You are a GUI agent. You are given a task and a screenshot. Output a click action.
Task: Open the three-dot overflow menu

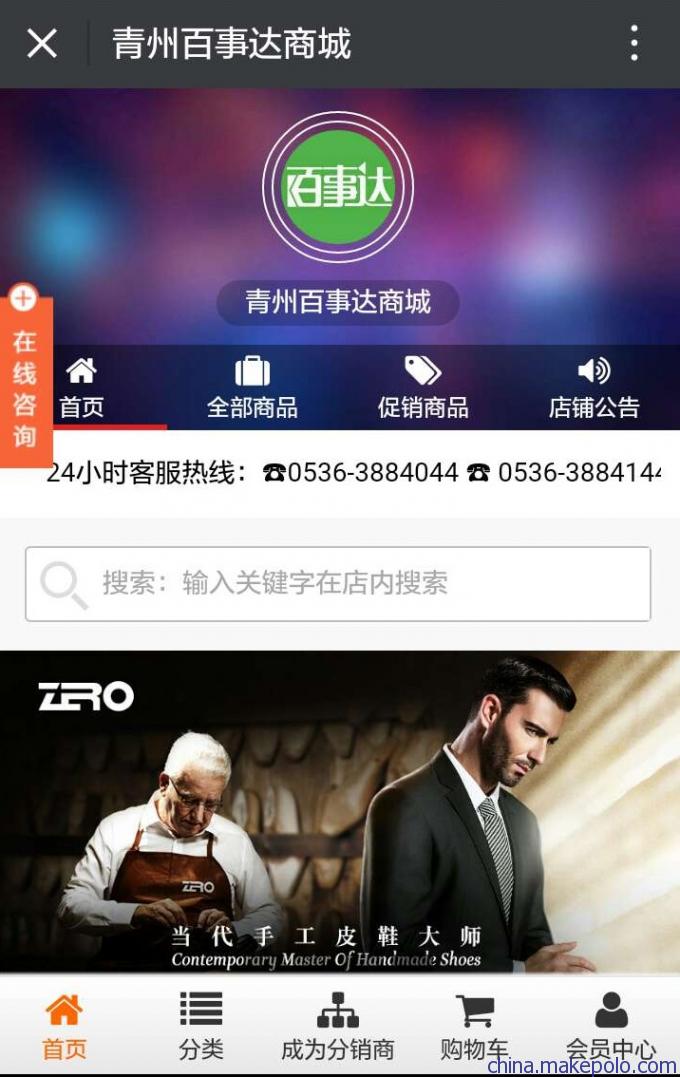point(634,44)
